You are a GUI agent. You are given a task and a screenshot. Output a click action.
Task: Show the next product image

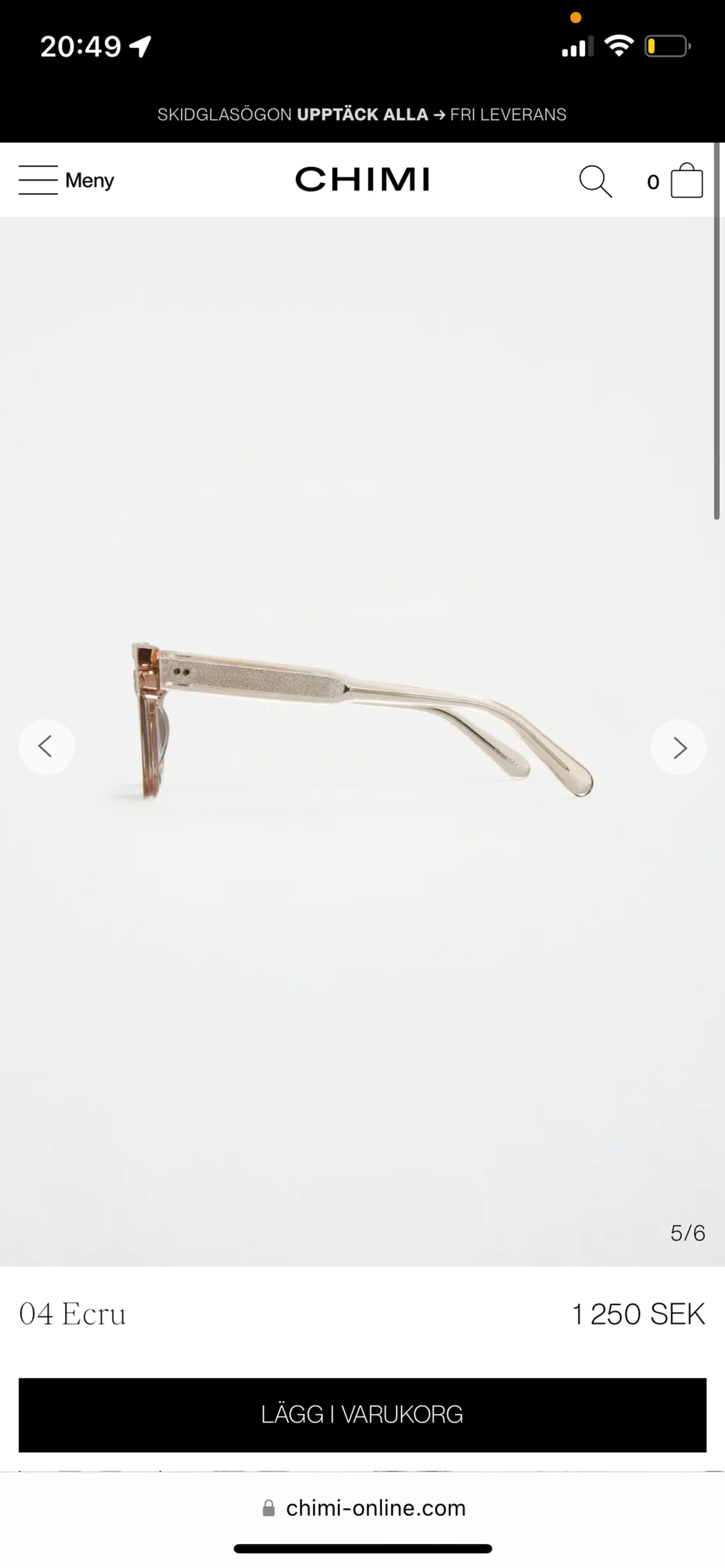pos(679,747)
